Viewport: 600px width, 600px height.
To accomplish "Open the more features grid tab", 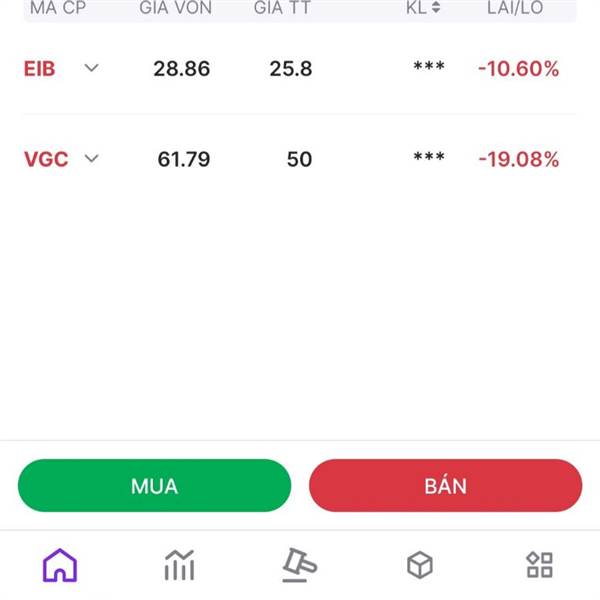I will 540,565.
